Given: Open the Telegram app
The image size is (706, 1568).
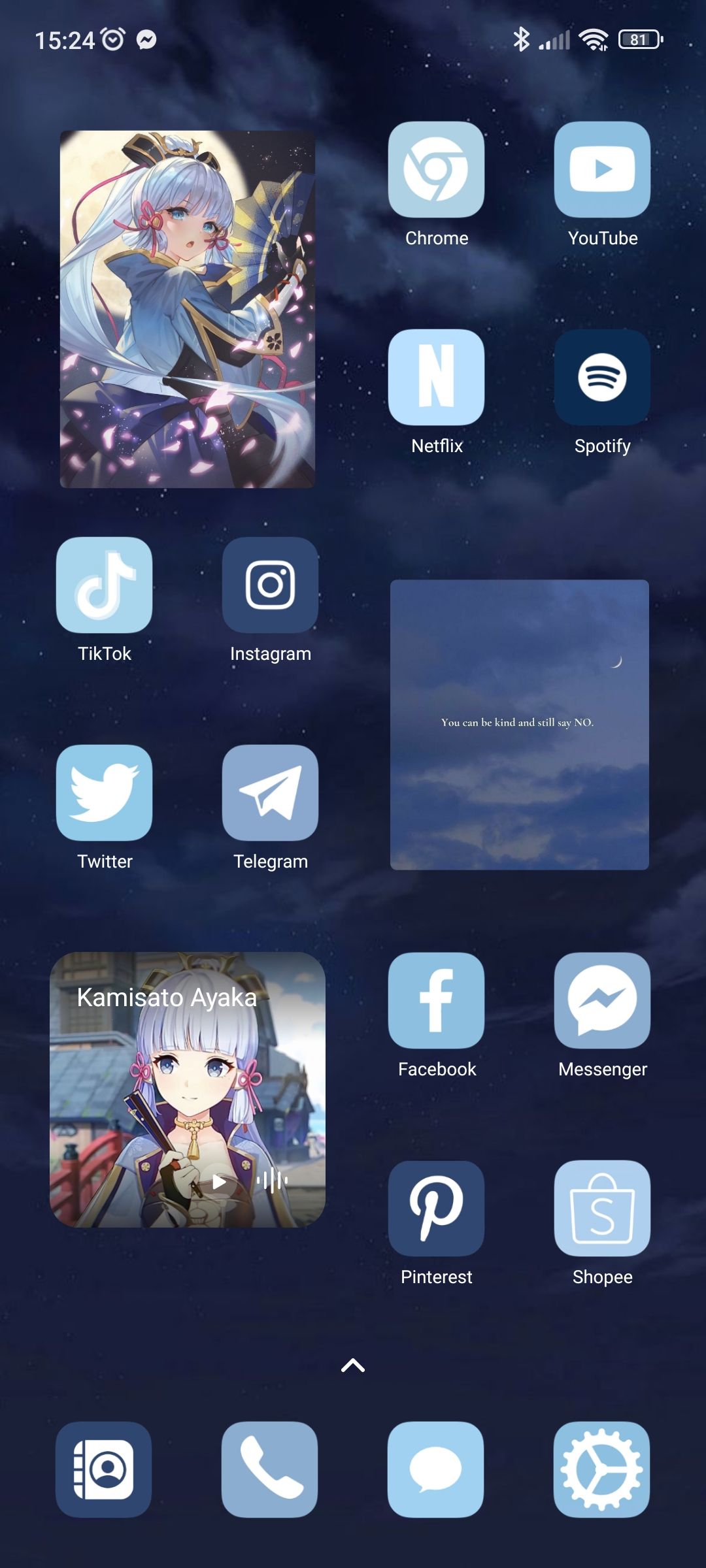Looking at the screenshot, I should point(270,794).
